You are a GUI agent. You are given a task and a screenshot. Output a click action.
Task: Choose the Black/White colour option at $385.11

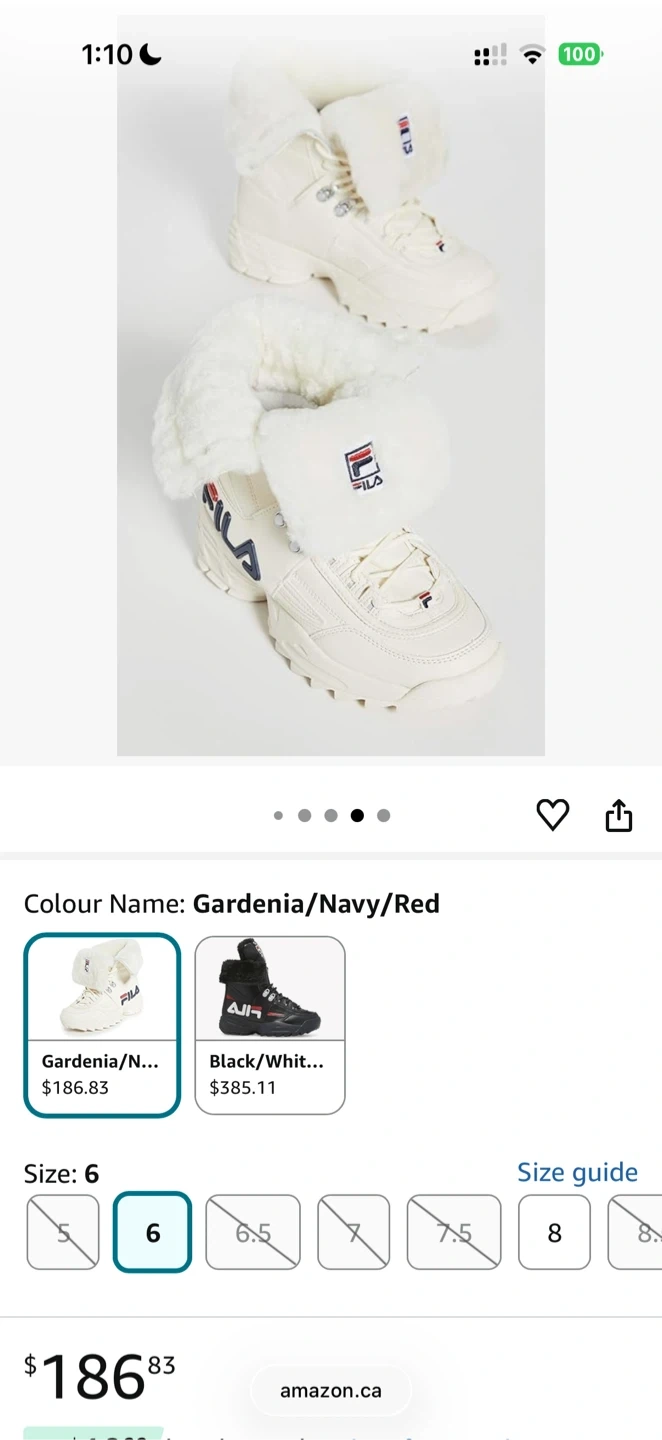pos(270,1025)
